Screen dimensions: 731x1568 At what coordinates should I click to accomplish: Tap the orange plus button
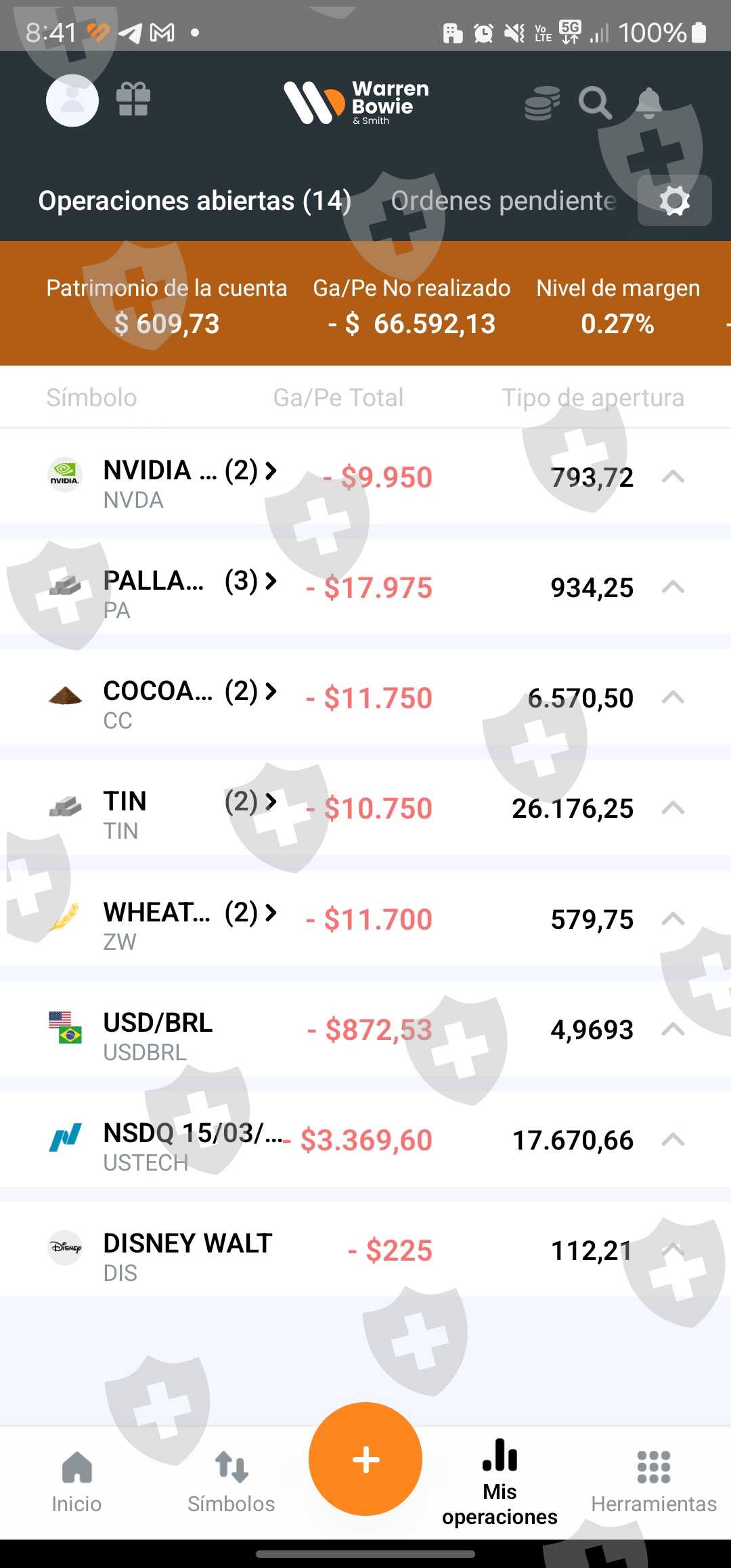click(365, 1459)
